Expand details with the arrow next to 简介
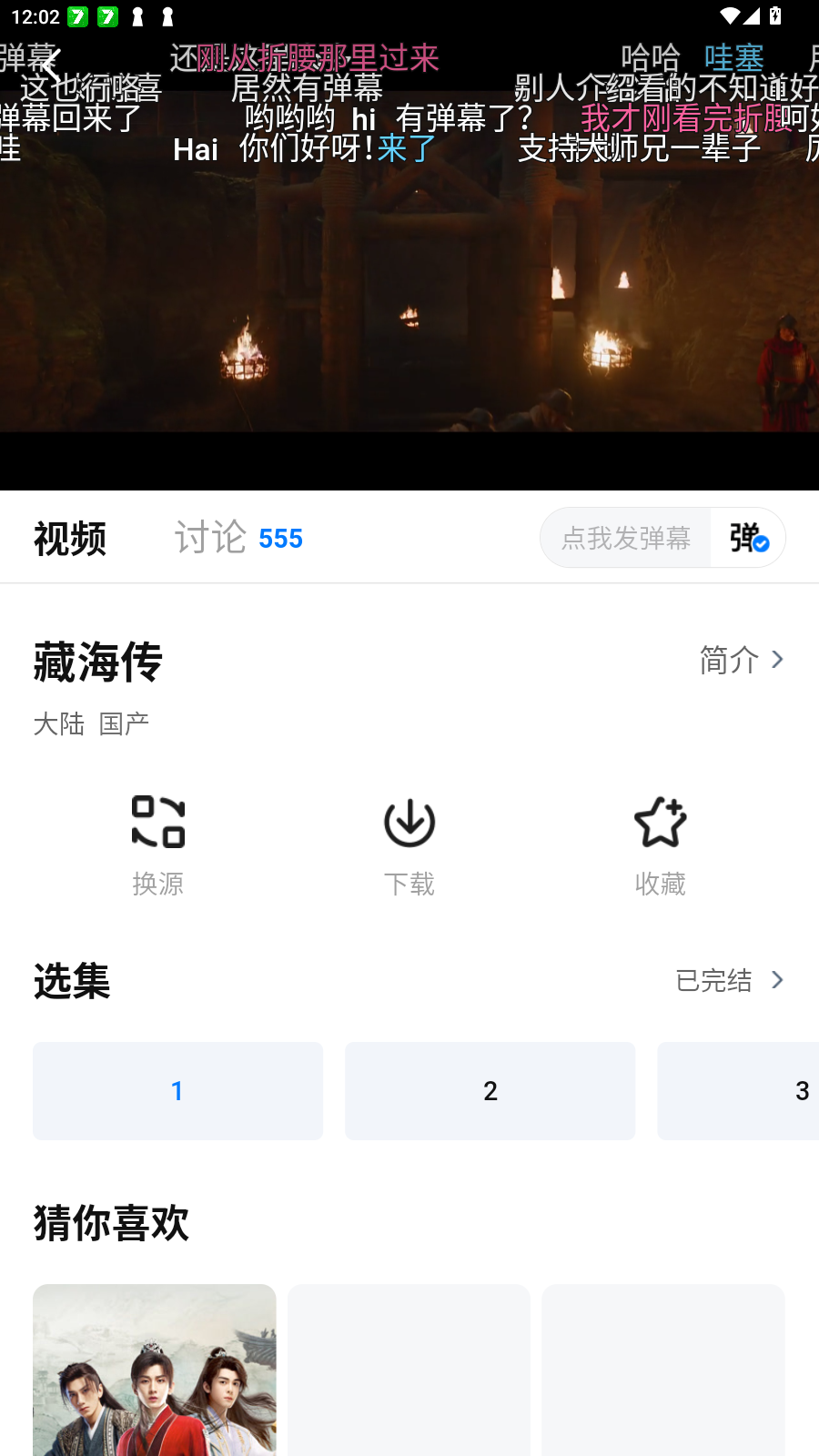Image resolution: width=819 pixels, height=1456 pixels. click(x=776, y=660)
